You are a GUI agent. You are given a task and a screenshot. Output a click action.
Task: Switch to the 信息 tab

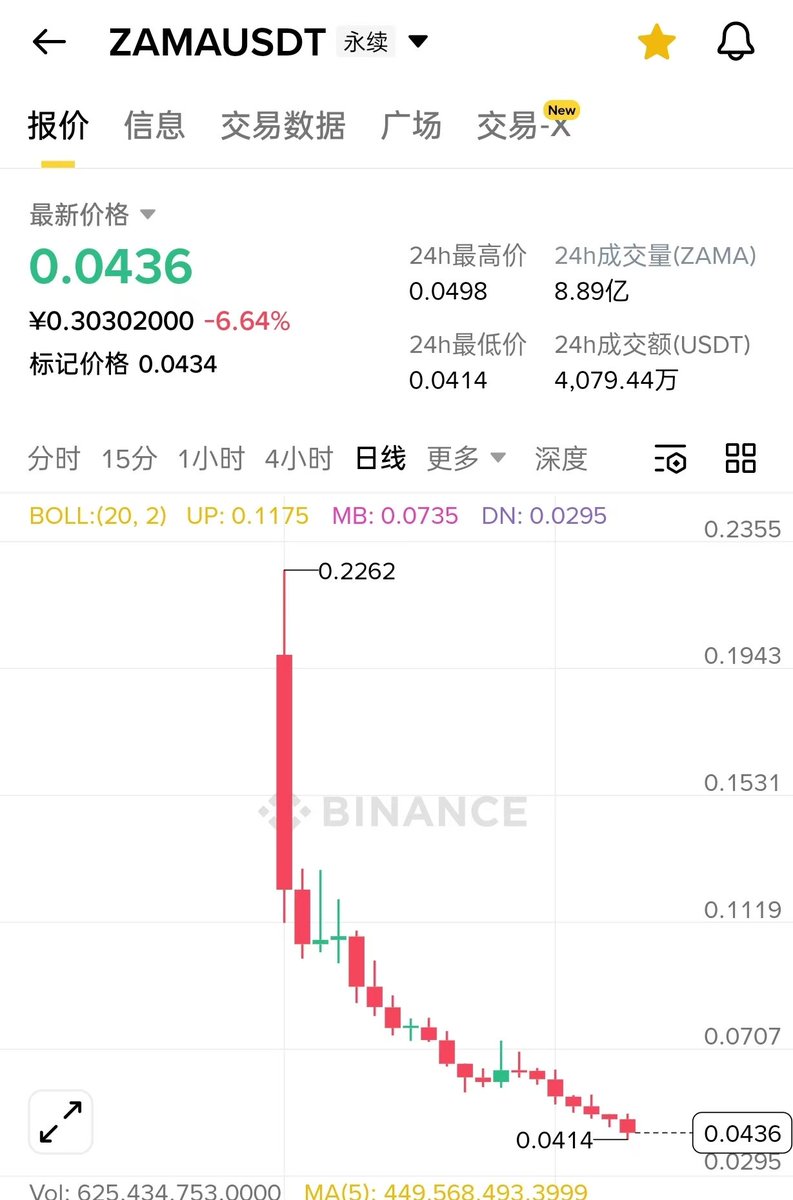click(154, 126)
